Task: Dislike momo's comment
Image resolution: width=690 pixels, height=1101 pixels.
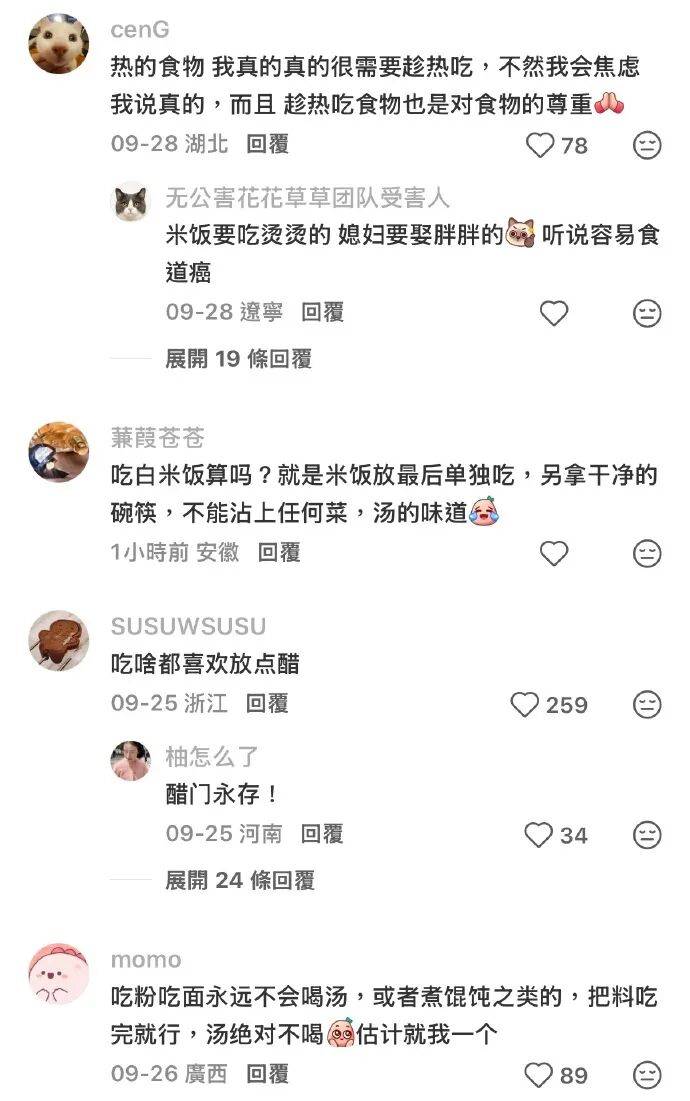Action: [647, 1075]
